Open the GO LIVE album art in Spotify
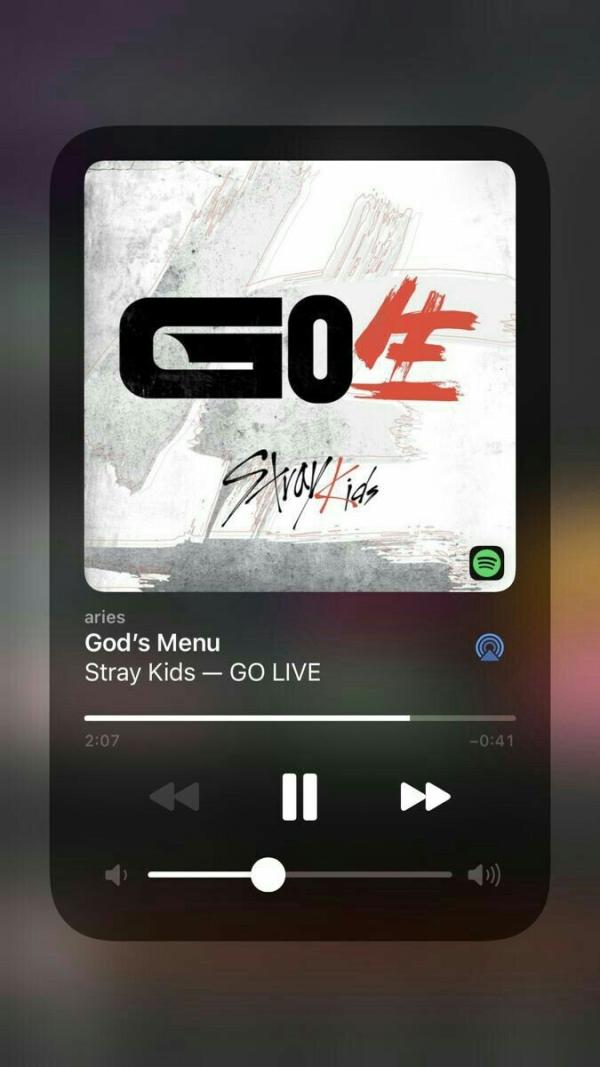 pyautogui.click(x=300, y=375)
